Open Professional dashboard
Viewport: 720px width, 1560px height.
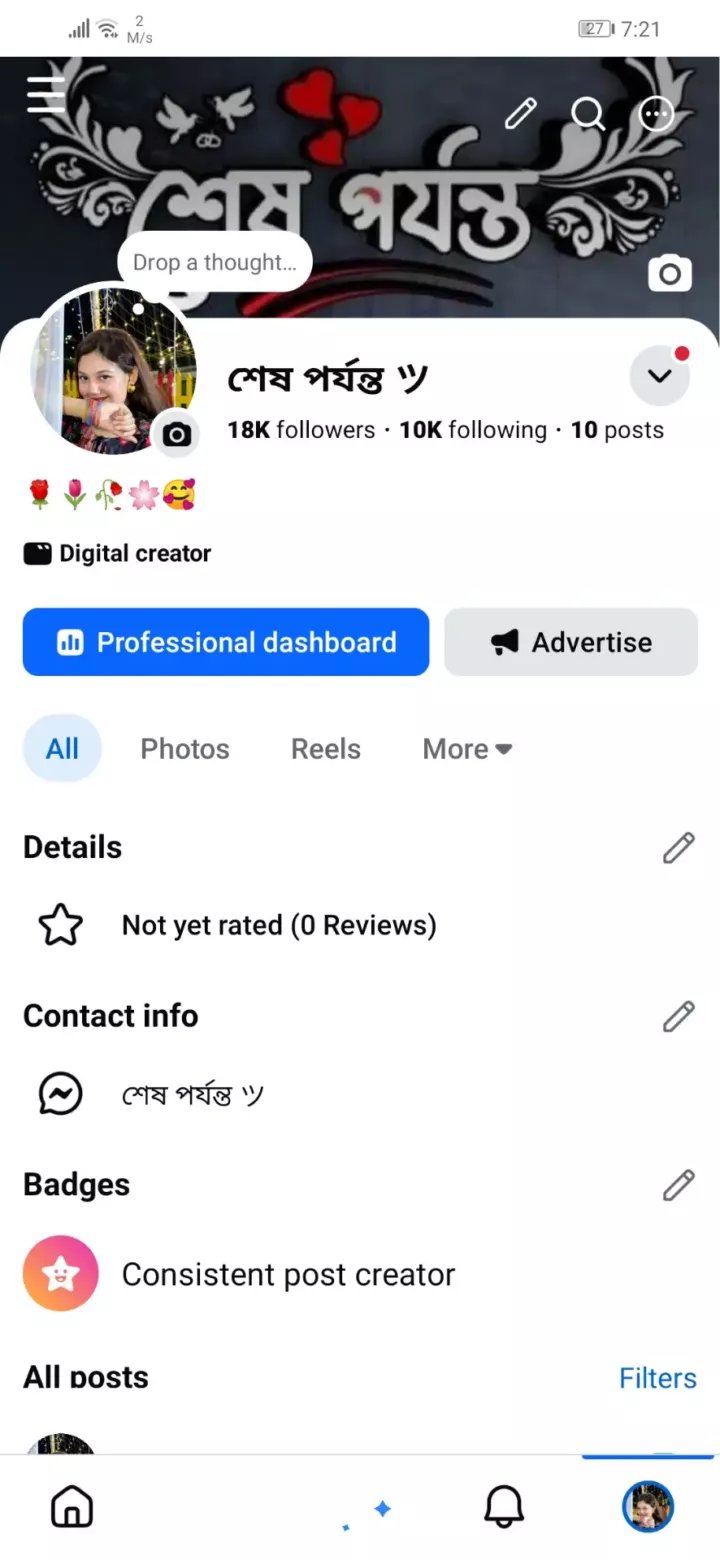[x=226, y=642]
